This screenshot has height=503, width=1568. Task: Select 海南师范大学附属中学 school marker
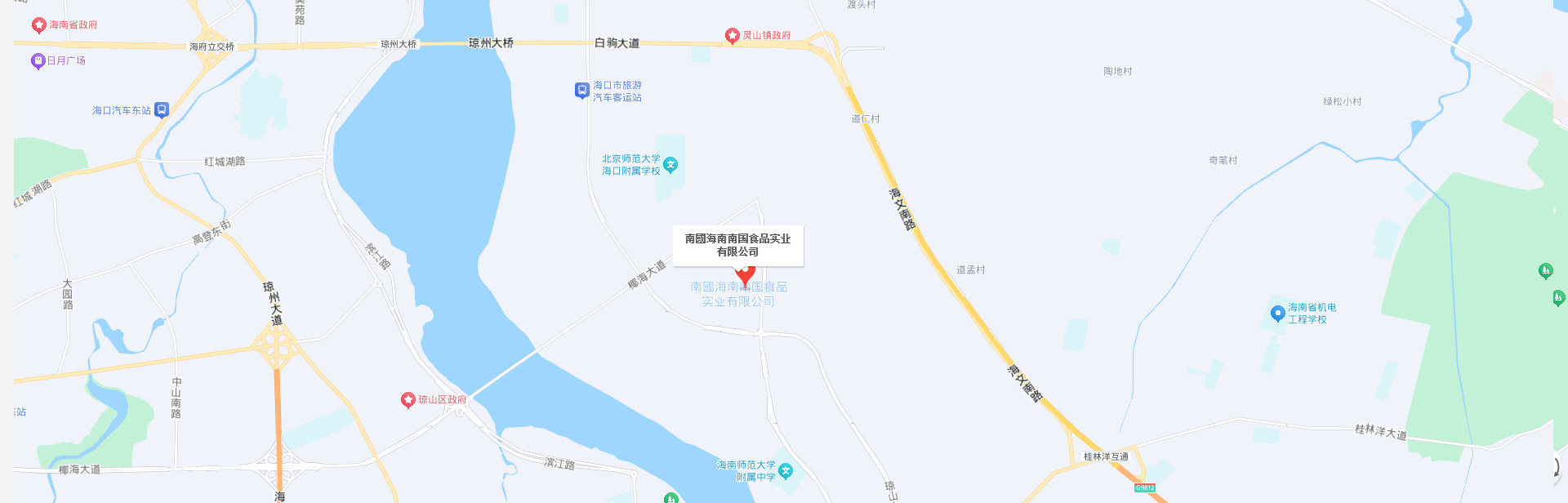[x=786, y=471]
